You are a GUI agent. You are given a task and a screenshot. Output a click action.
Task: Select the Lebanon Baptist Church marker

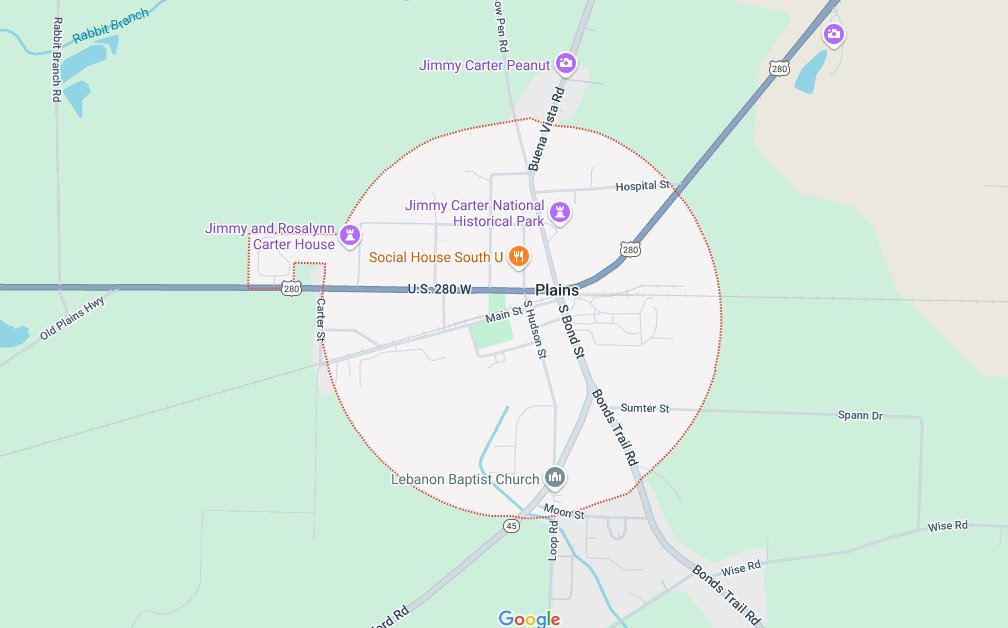pos(557,479)
